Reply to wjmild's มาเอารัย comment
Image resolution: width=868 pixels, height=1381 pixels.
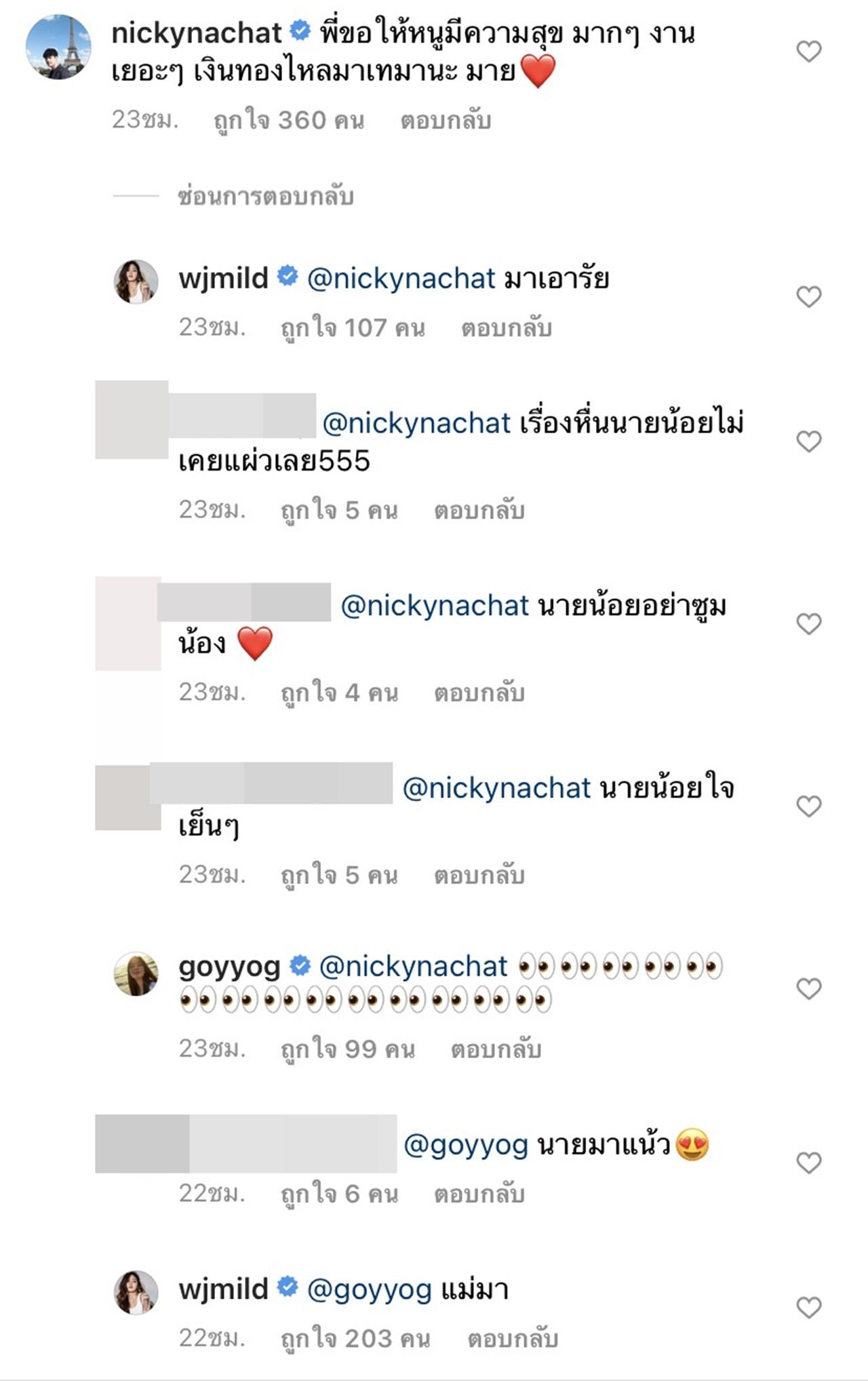(506, 328)
